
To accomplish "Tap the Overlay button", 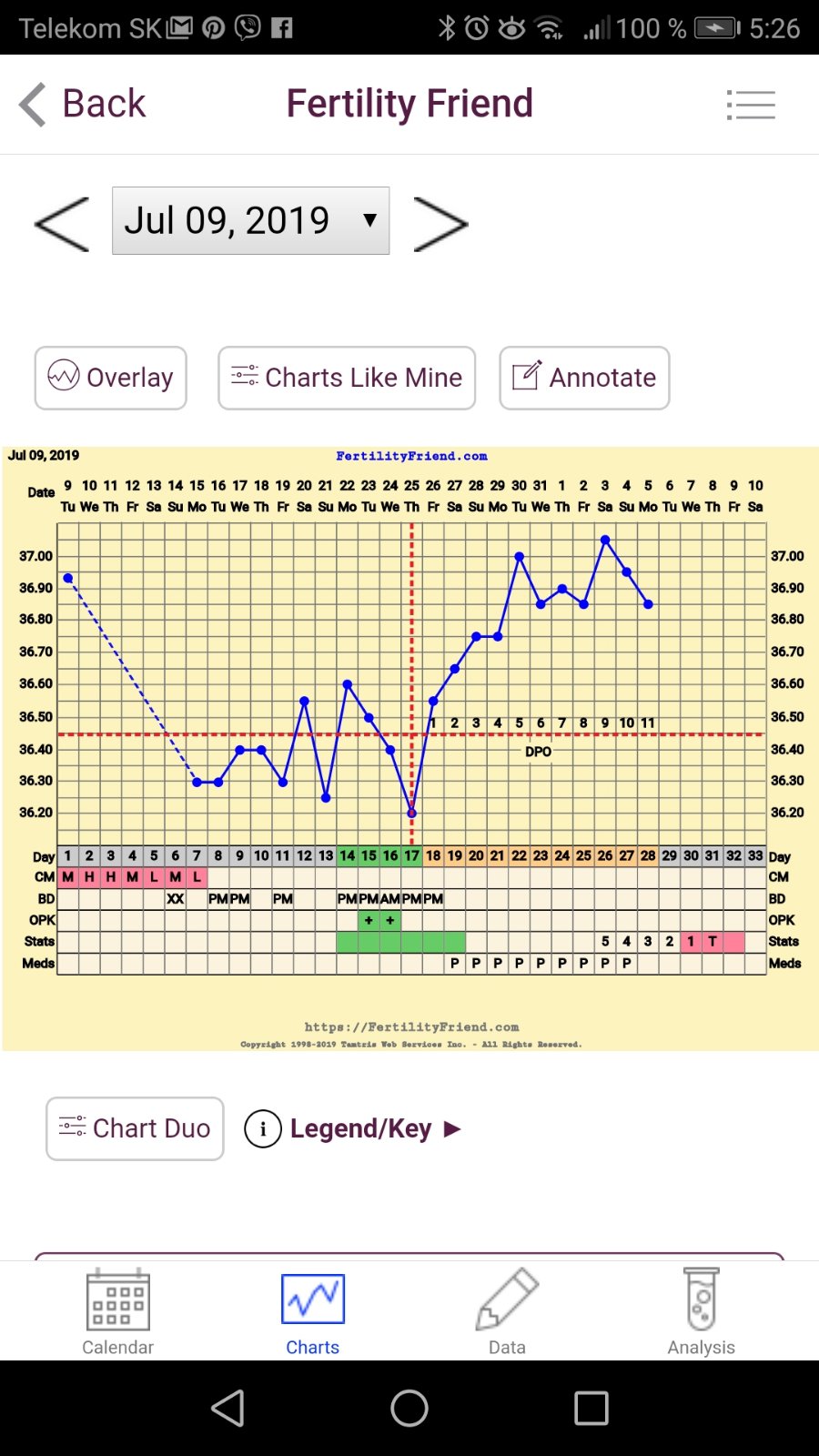I will tap(111, 378).
